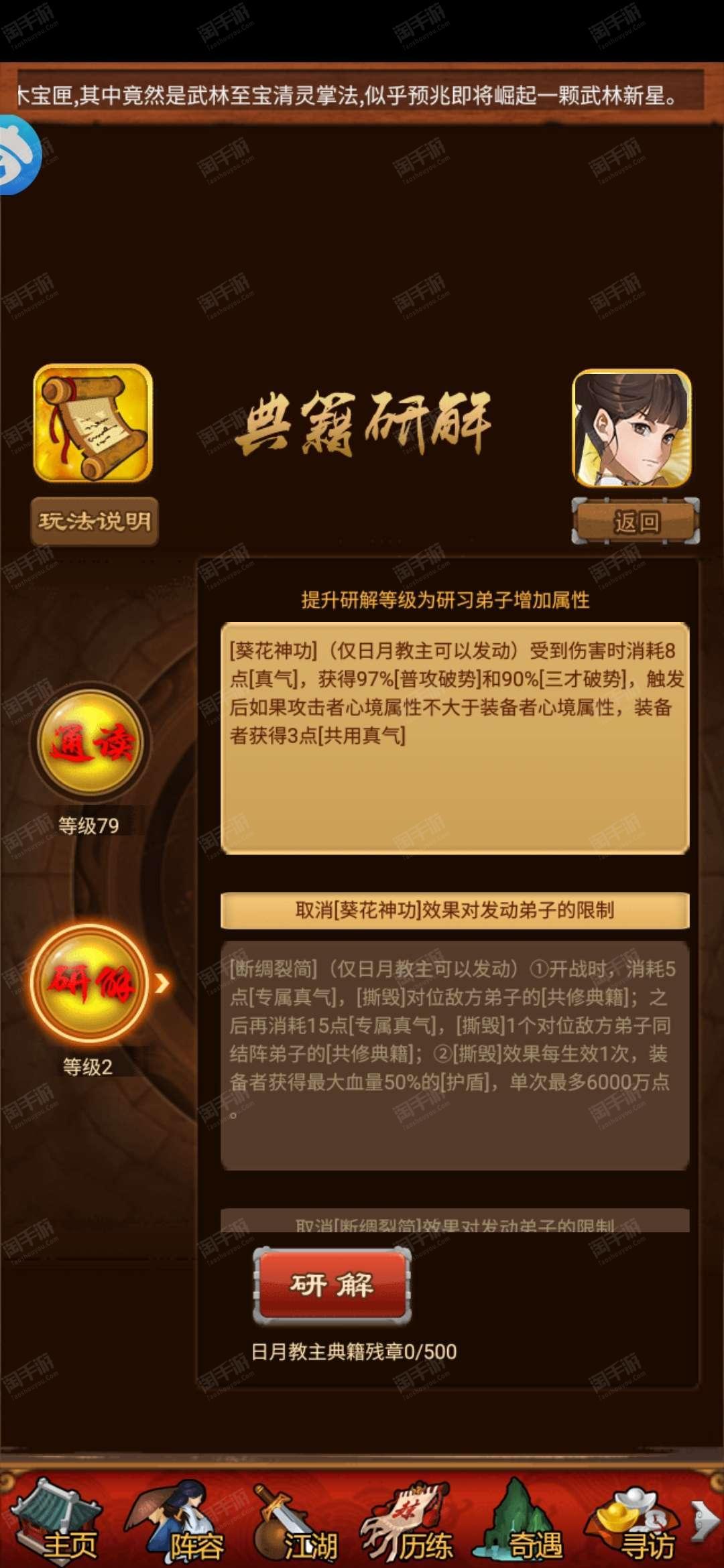The height and width of the screenshot is (1568, 724).
Task: Open the 玩法说明 gameplay instructions
Action: click(95, 521)
